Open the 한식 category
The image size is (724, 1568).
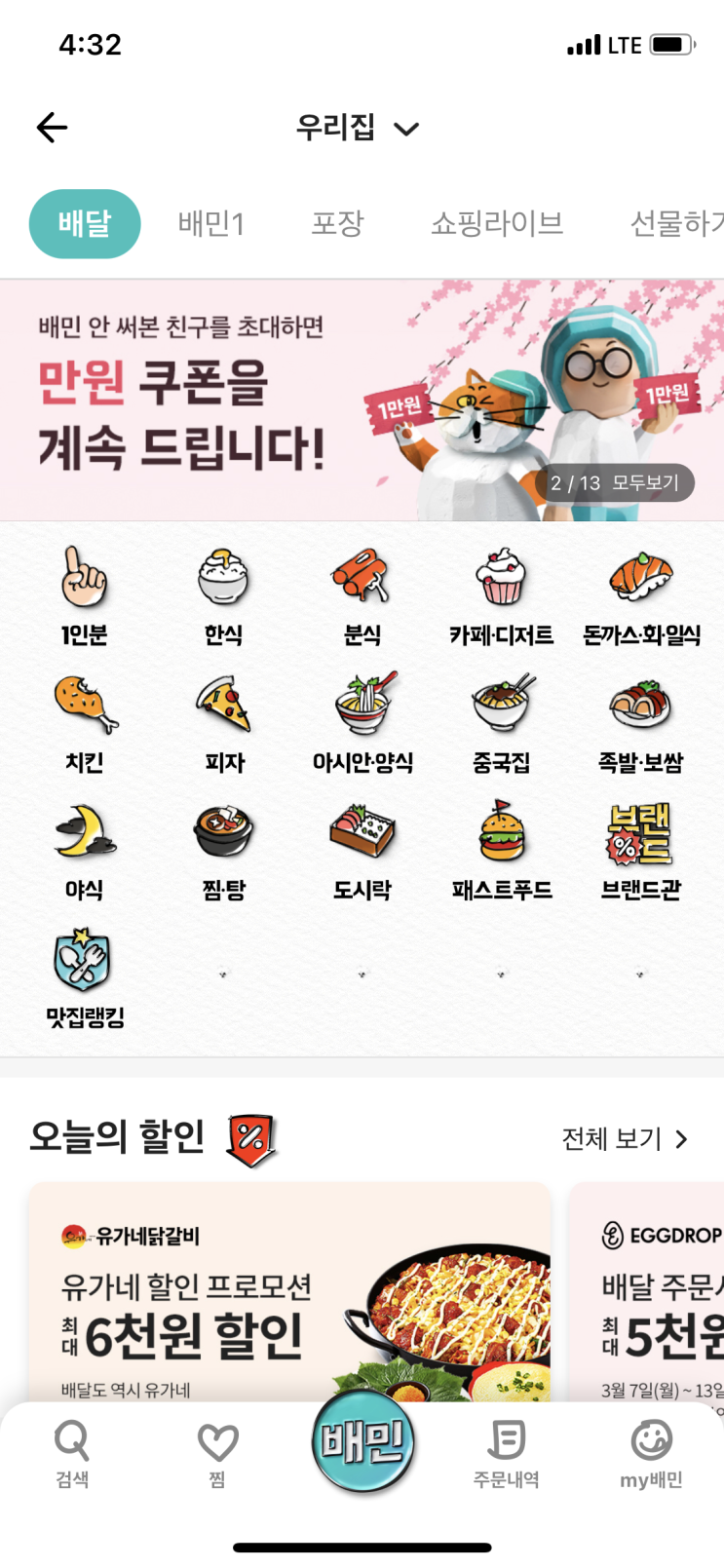coord(223,596)
